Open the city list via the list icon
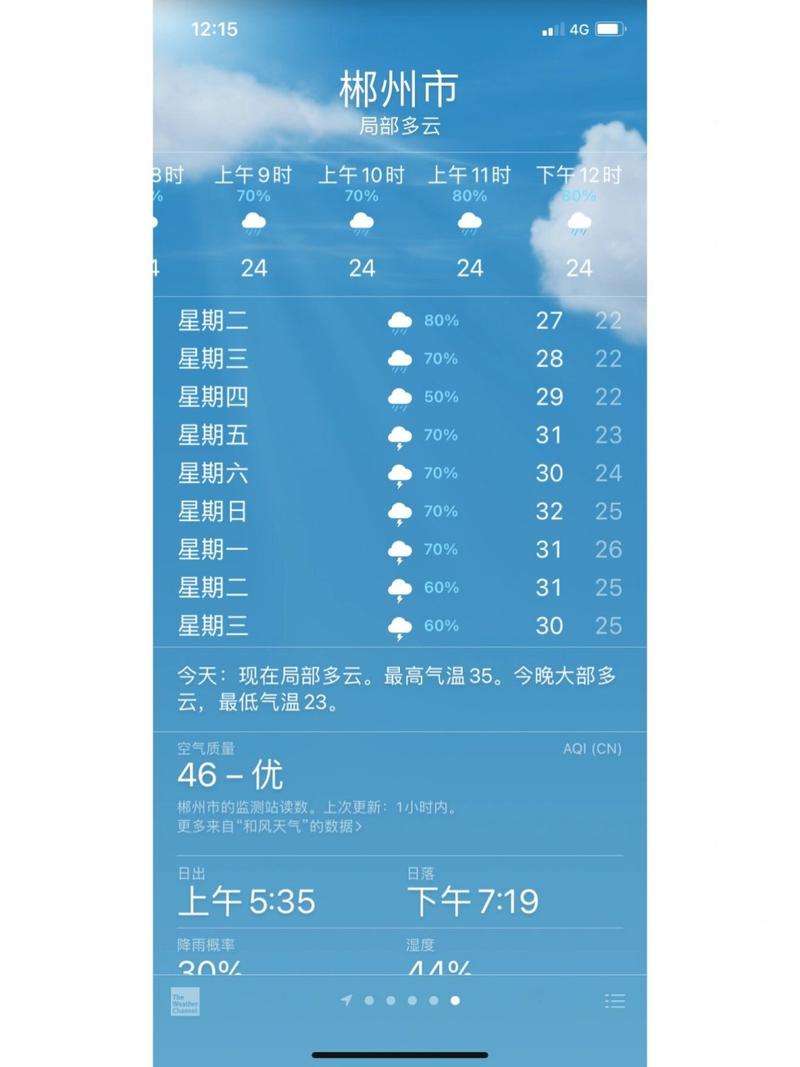 pos(615,999)
